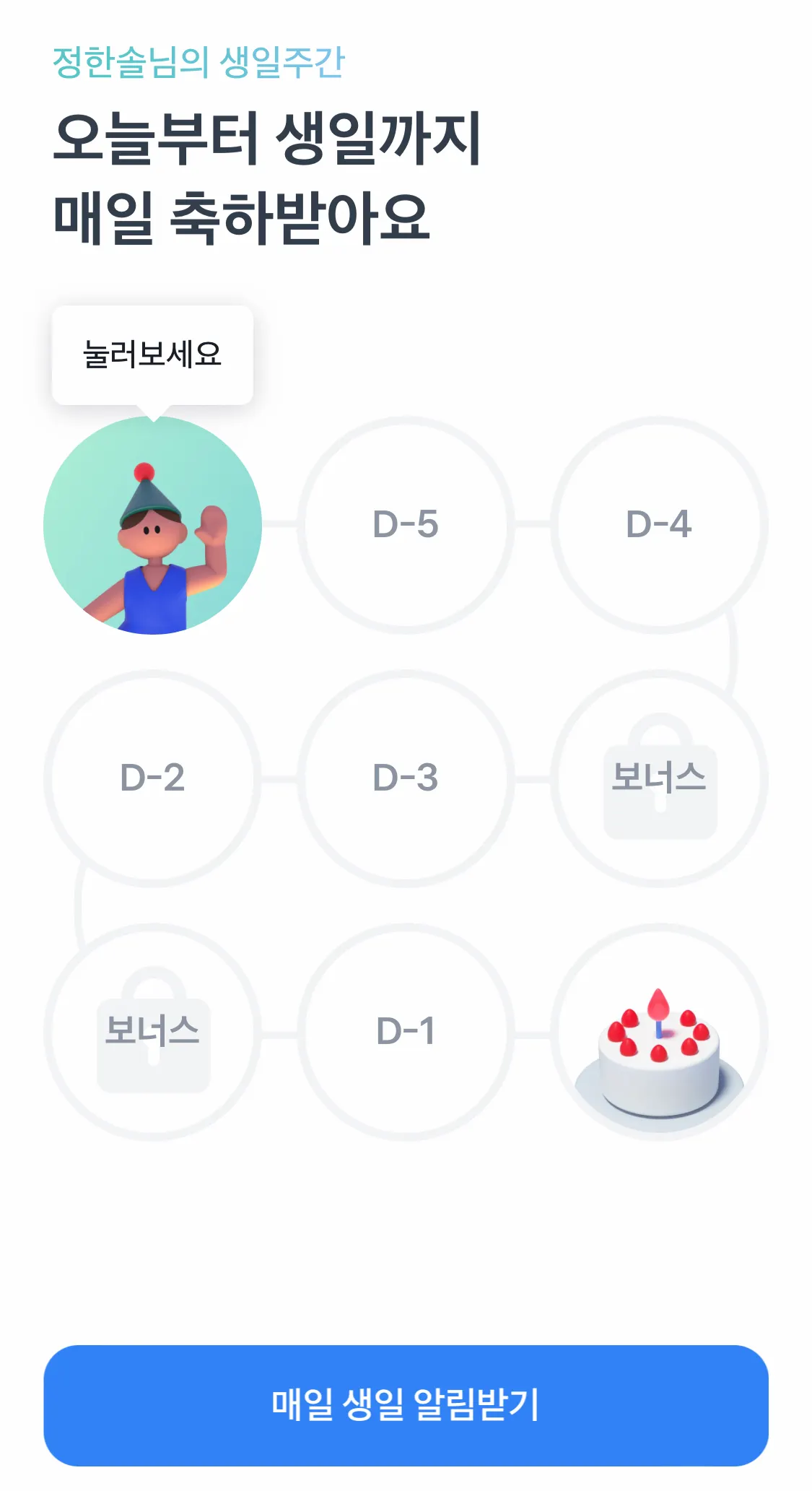
Task: Open the D-5 day circle
Action: click(406, 525)
